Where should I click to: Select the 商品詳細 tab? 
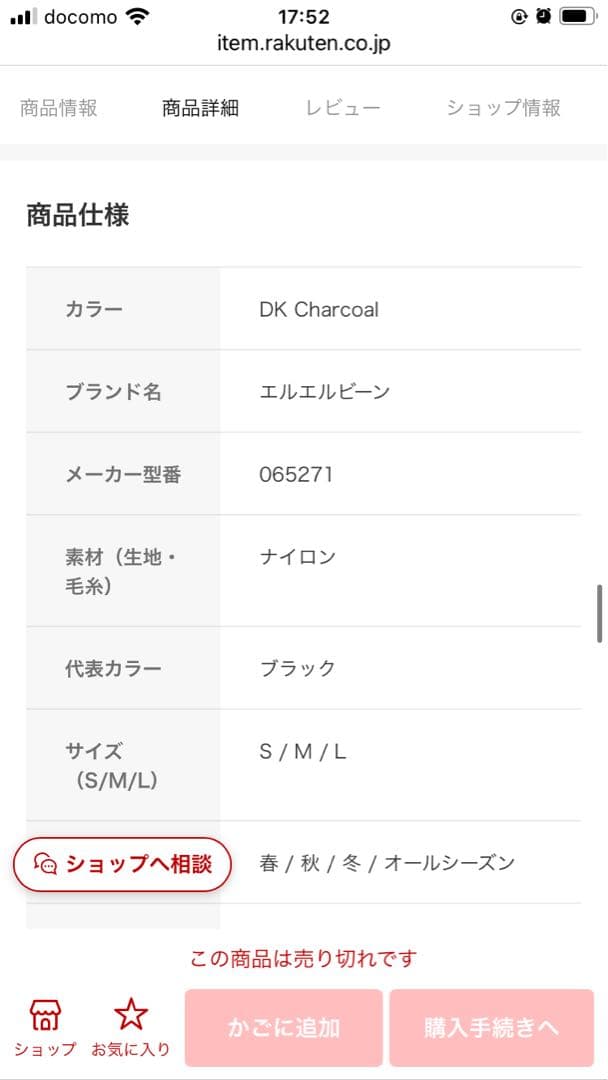[x=200, y=108]
